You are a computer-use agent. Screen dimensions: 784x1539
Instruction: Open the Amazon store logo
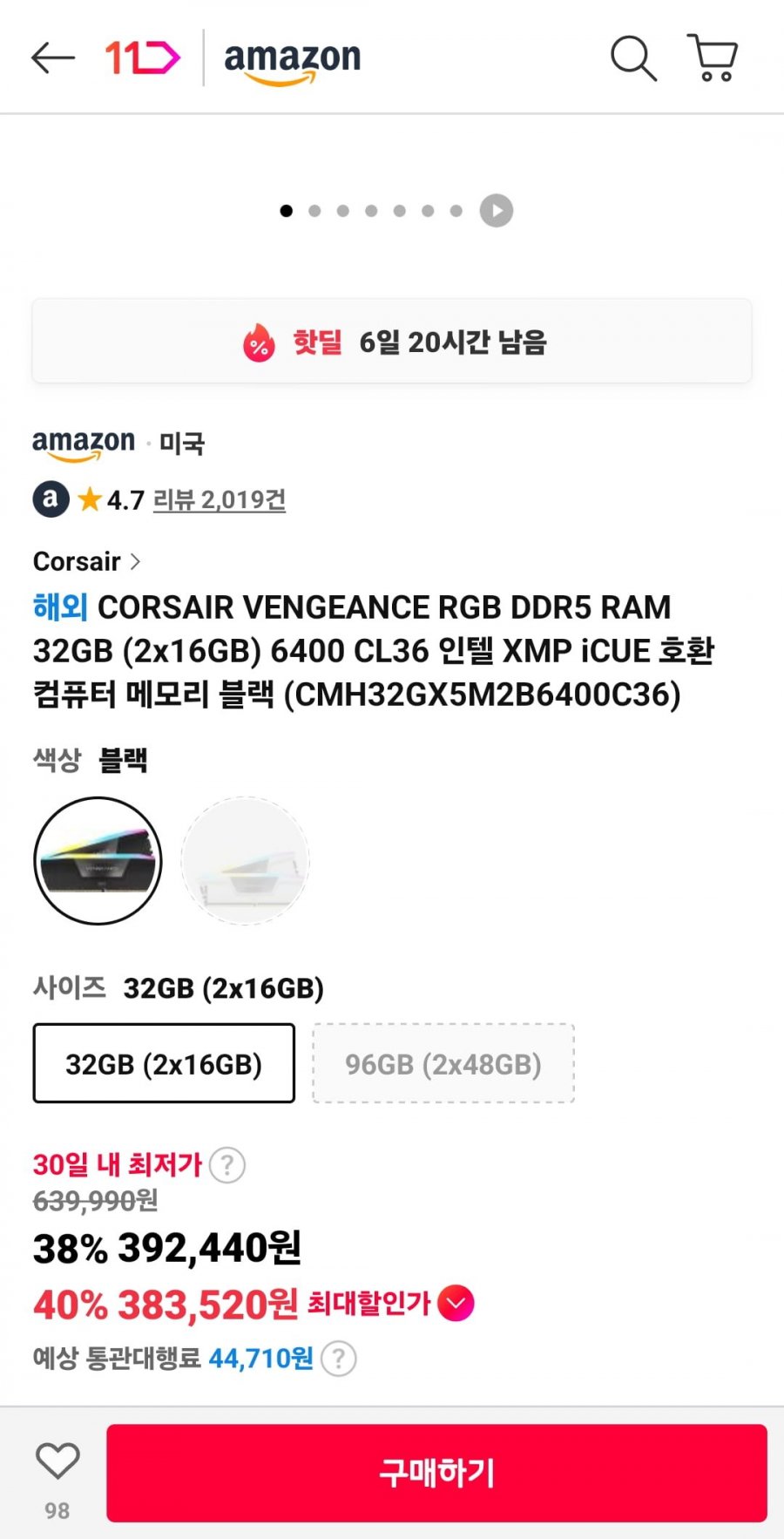pyautogui.click(x=292, y=60)
